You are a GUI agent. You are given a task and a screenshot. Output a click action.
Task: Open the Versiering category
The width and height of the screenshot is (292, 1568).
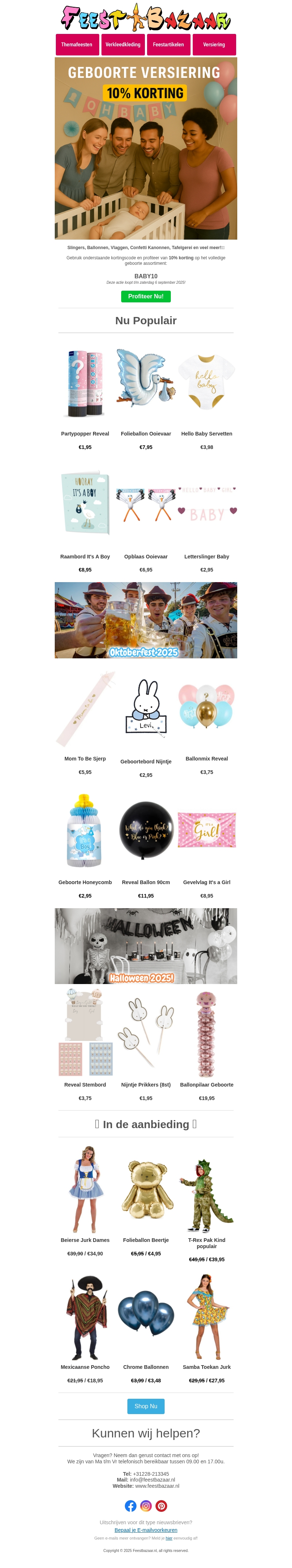point(214,44)
